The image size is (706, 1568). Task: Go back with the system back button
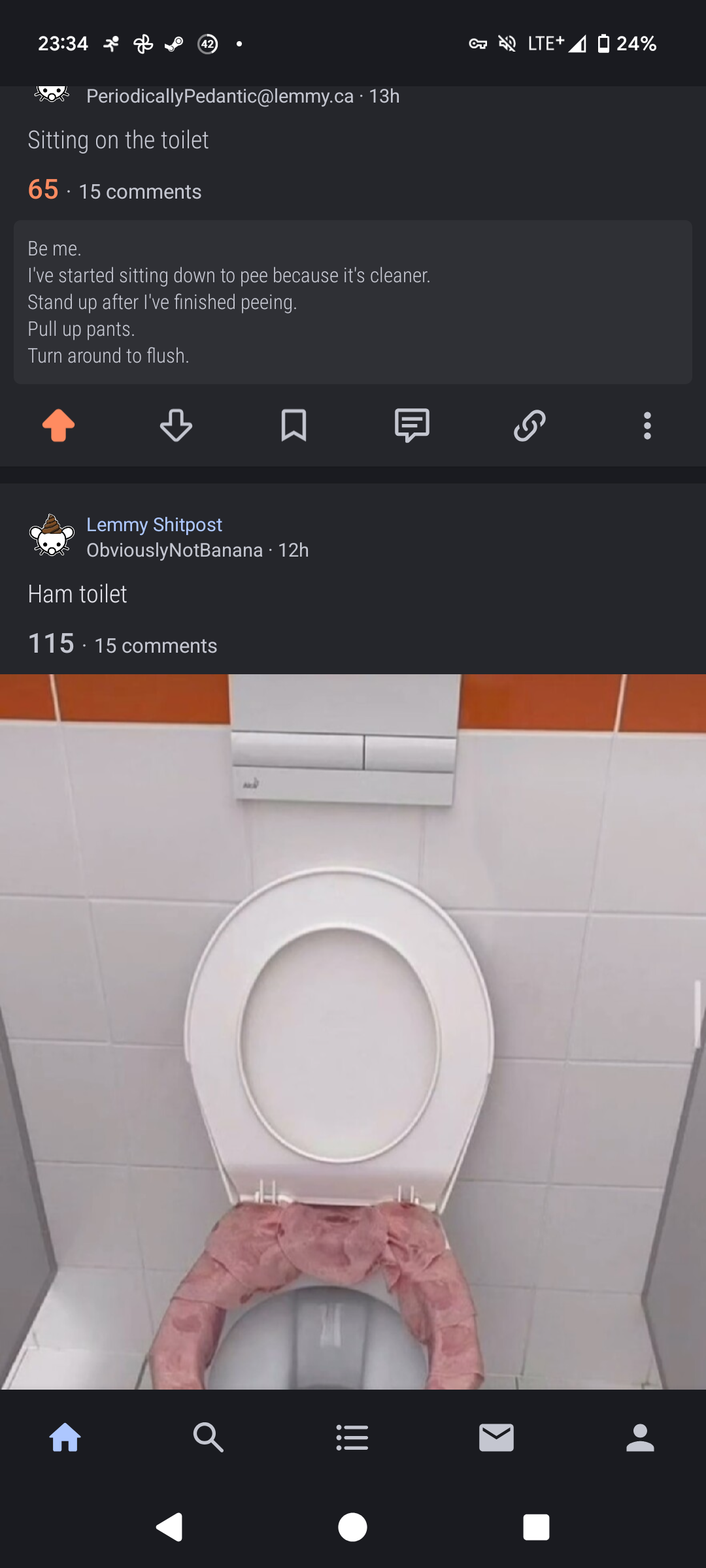(169, 1527)
